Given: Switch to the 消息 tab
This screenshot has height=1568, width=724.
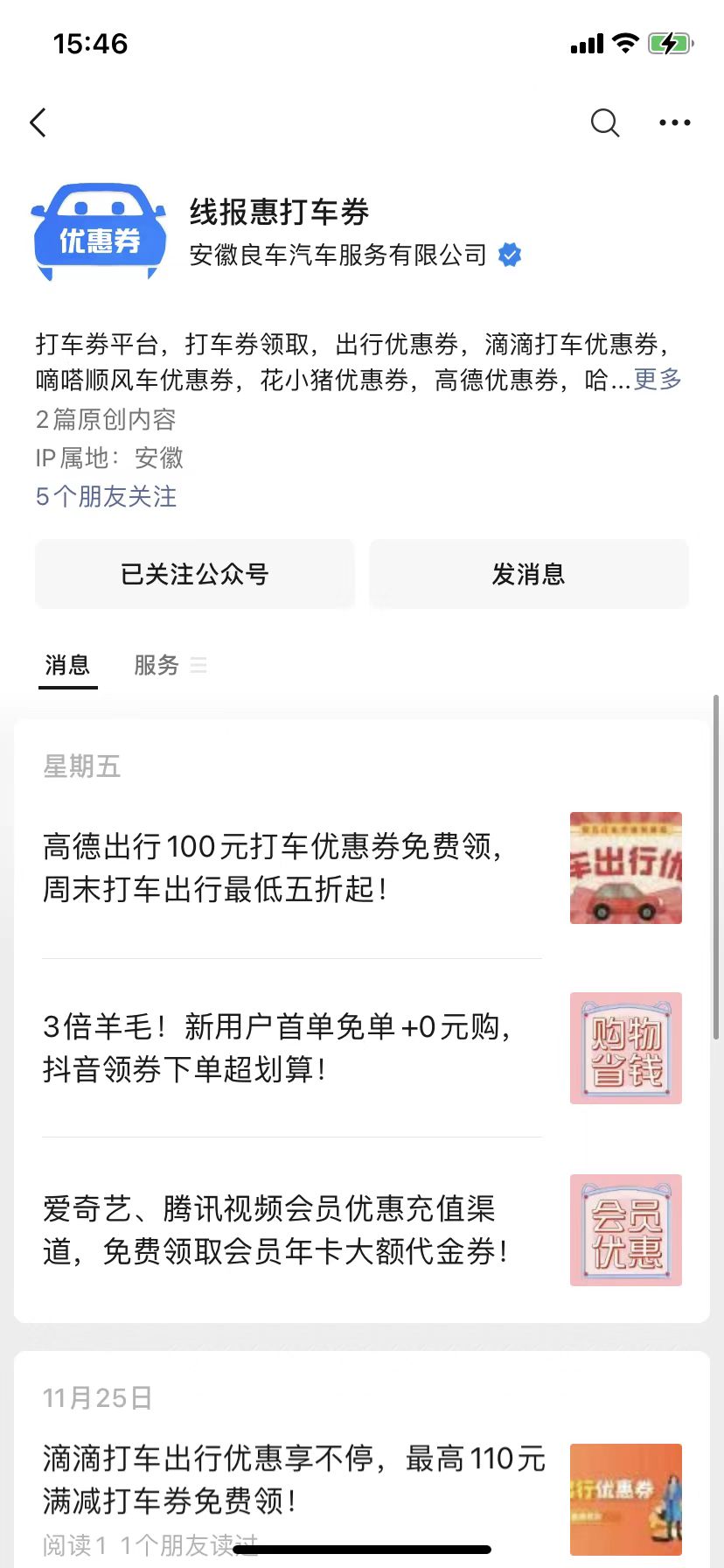Looking at the screenshot, I should pyautogui.click(x=67, y=665).
